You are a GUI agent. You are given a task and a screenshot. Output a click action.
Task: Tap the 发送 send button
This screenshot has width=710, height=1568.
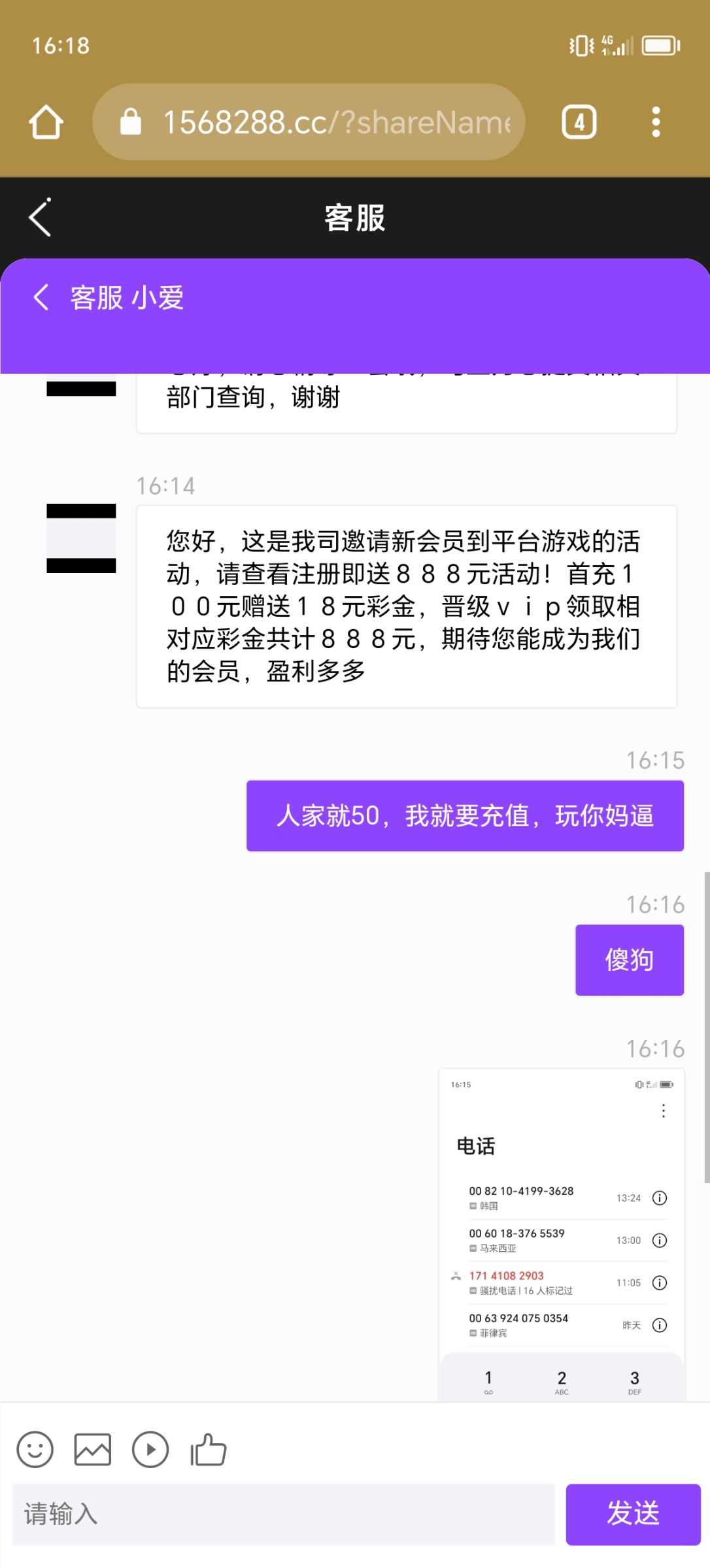(x=632, y=1514)
